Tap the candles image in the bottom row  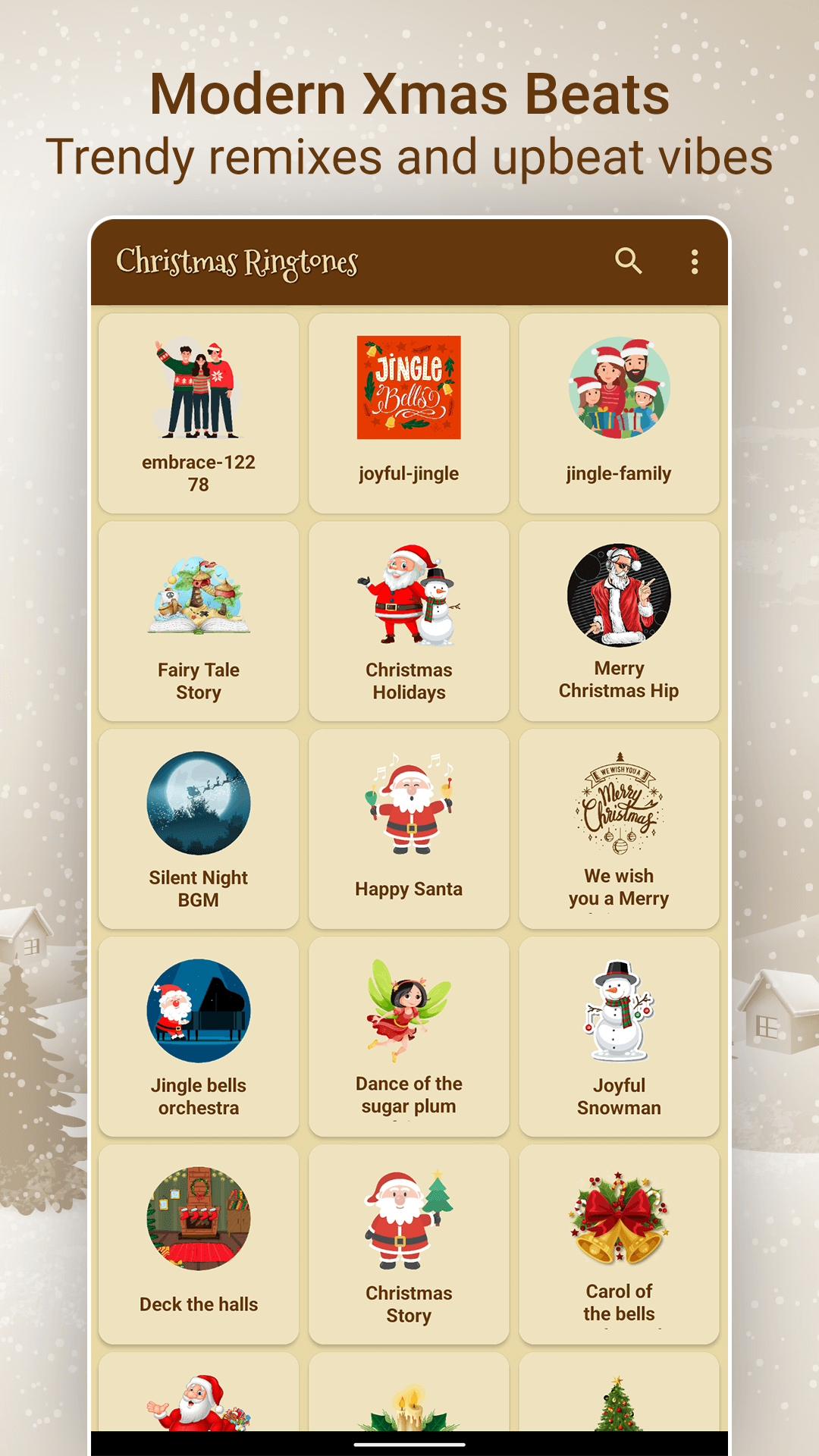409,1410
